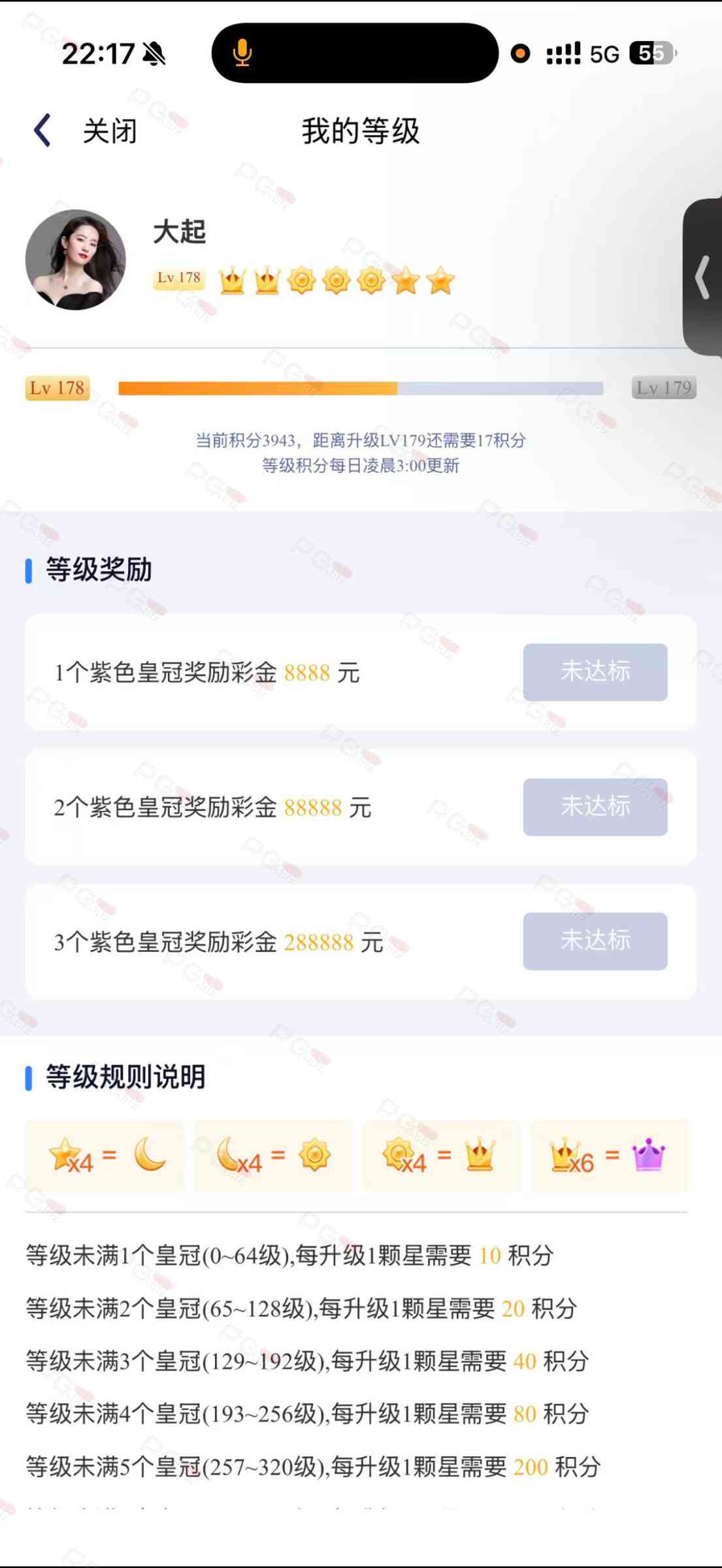Viewport: 722px width, 1568px height.
Task: Close the 我的等级 page via 关闭
Action: click(x=109, y=131)
